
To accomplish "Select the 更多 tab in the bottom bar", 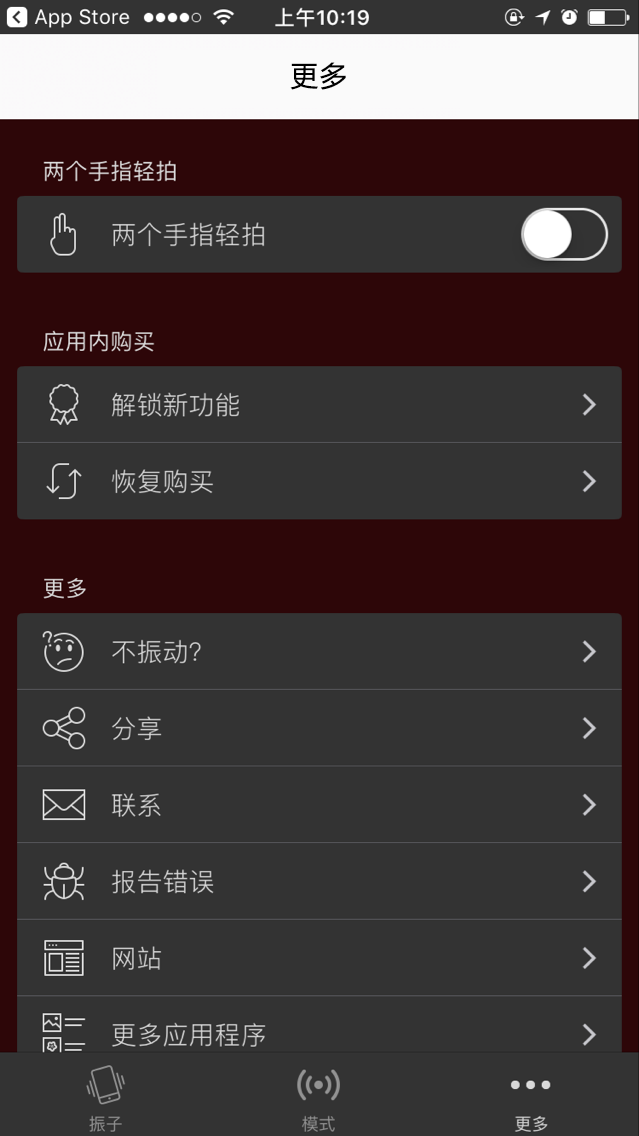I will 532,1095.
